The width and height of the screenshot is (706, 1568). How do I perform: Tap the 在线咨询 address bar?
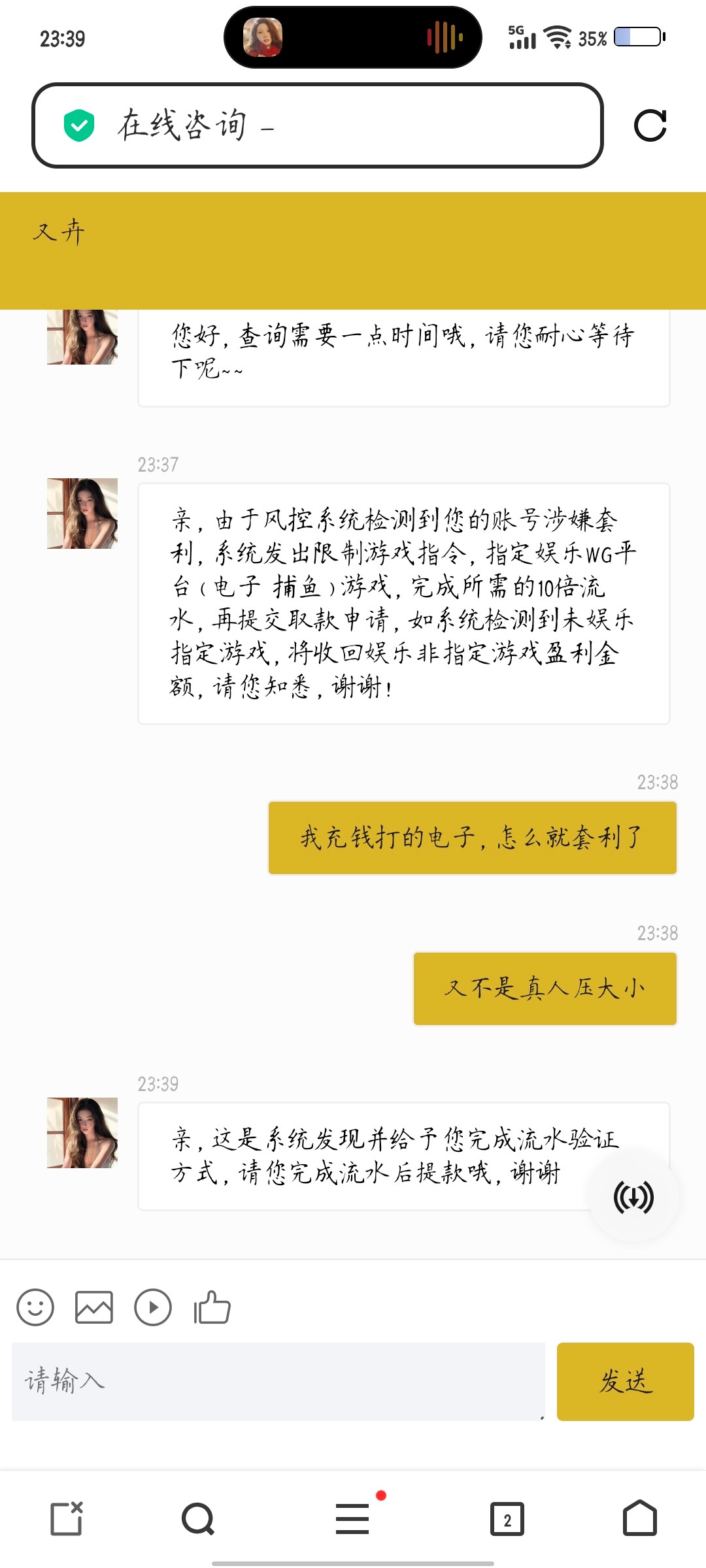tap(317, 125)
